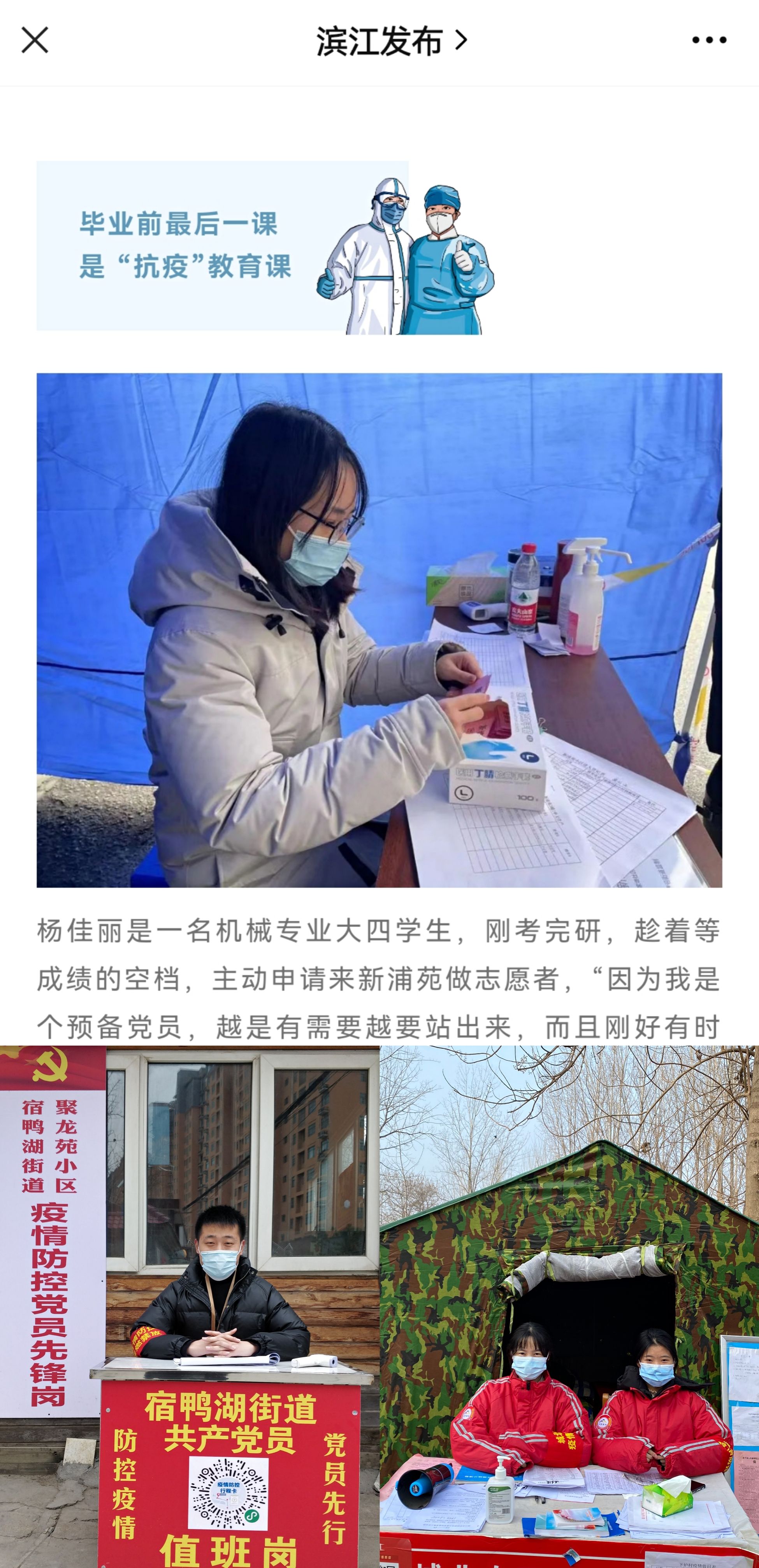
Task: Open the 宿鸭湖街道 duty post photo
Action: pyautogui.click(x=190, y=1306)
